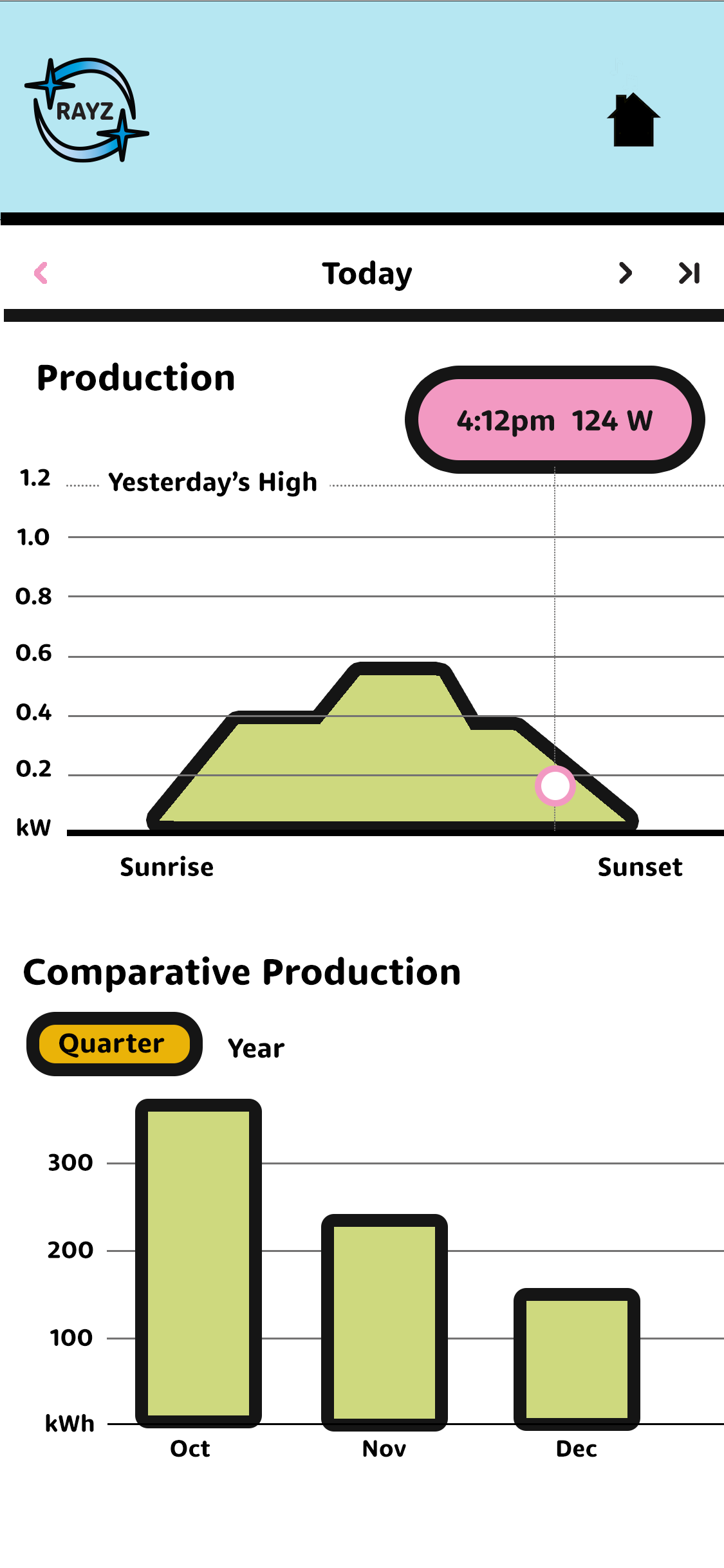Go to the next day
Screen dimensions: 724x1568
click(x=625, y=273)
